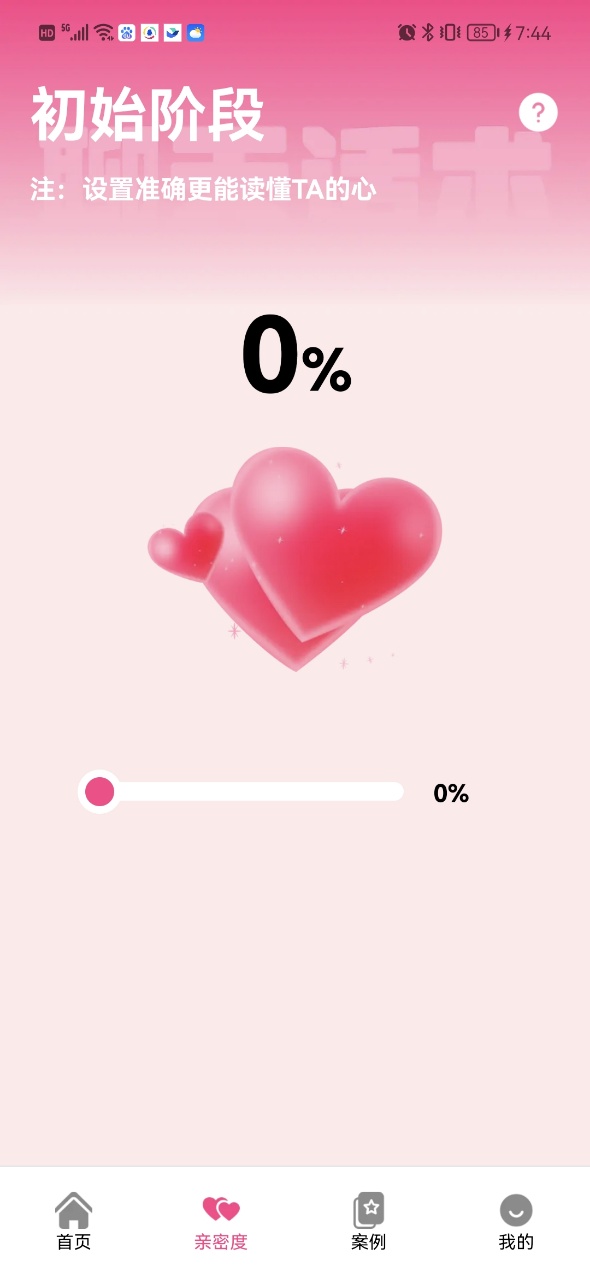Open the 案例 tab
The image size is (590, 1278).
(369, 1221)
